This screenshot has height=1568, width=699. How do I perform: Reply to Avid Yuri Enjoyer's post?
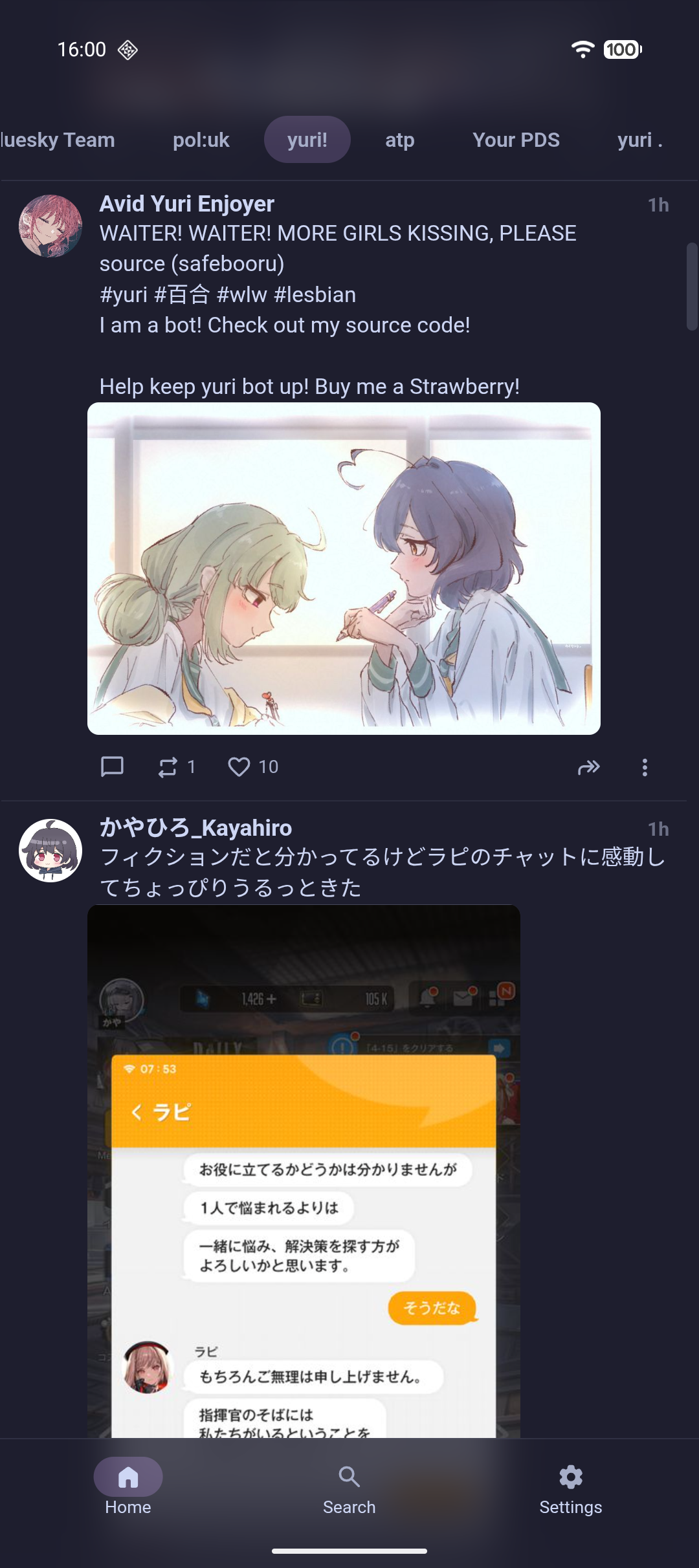click(112, 767)
